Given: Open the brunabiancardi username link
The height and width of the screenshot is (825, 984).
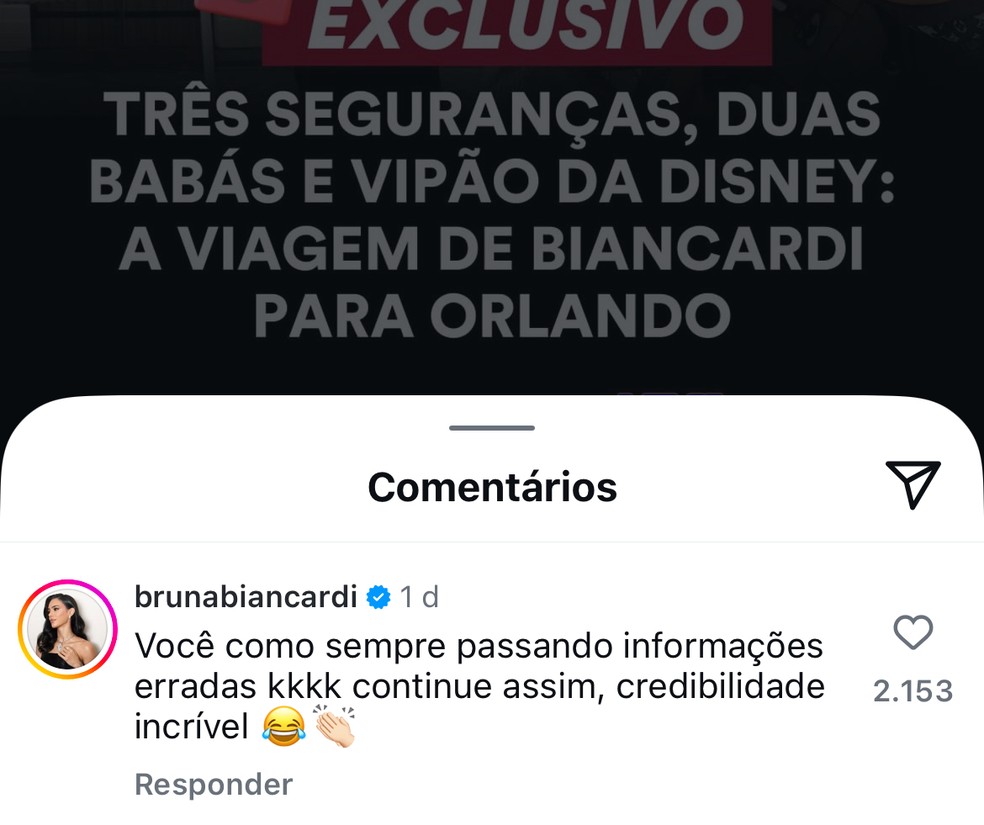Looking at the screenshot, I should click(245, 597).
